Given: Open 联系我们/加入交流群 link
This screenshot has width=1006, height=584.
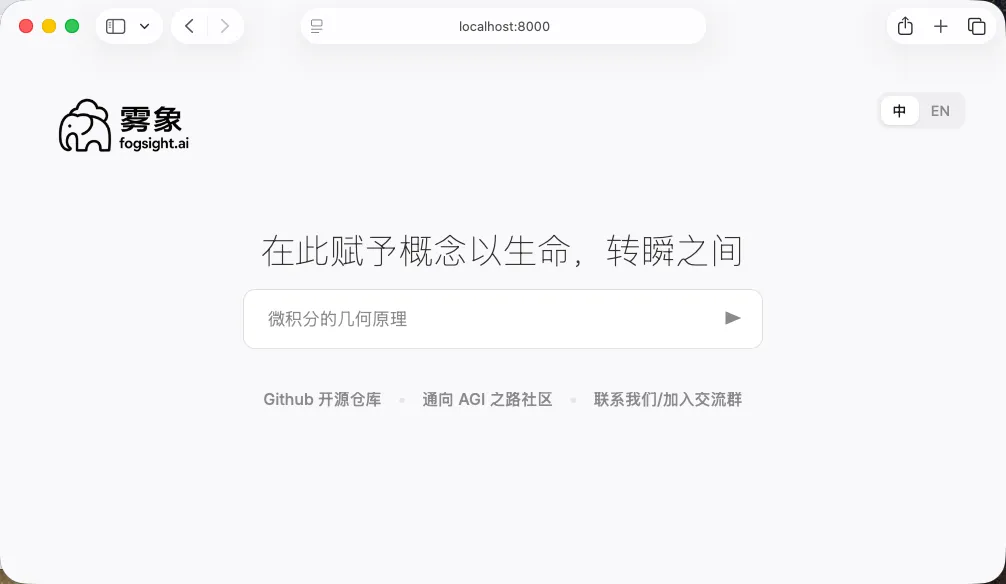Looking at the screenshot, I should point(668,399).
